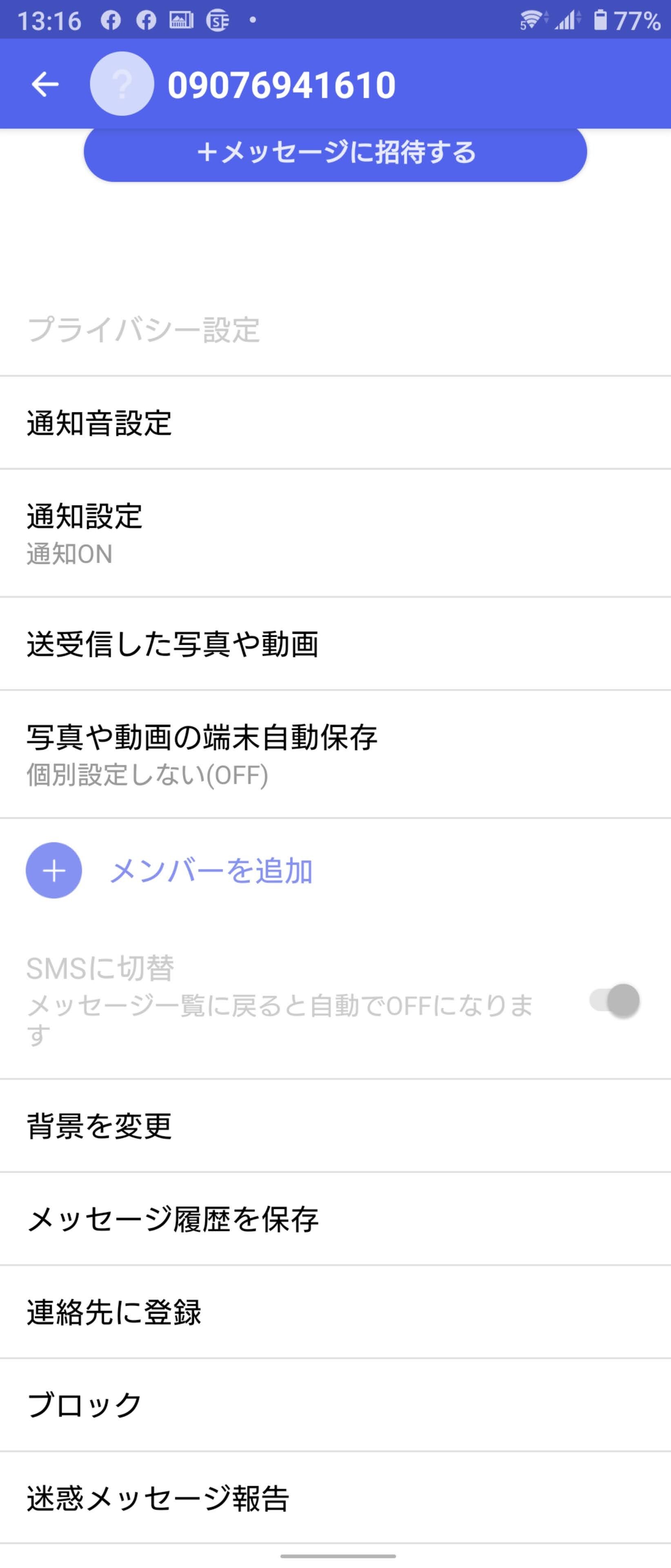Open 通知音設定

pyautogui.click(x=335, y=423)
